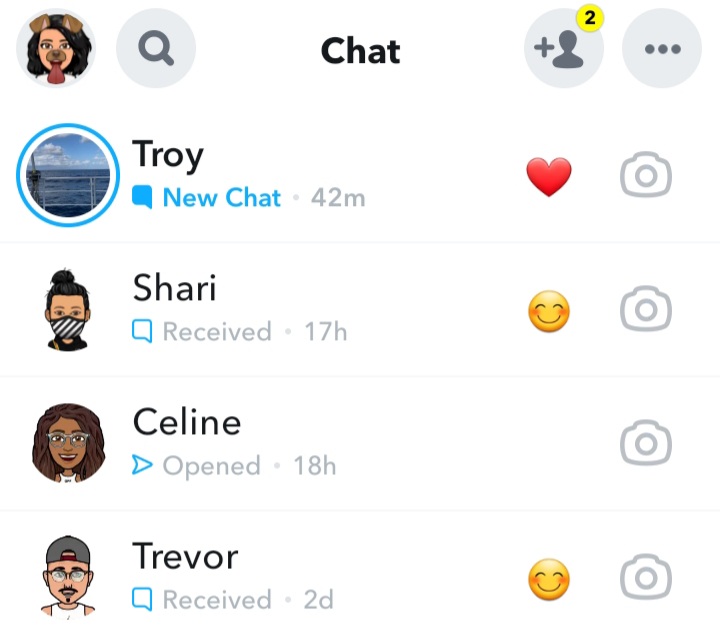Send a snap to Troy via camera icon
720x637 pixels.
pos(646,177)
